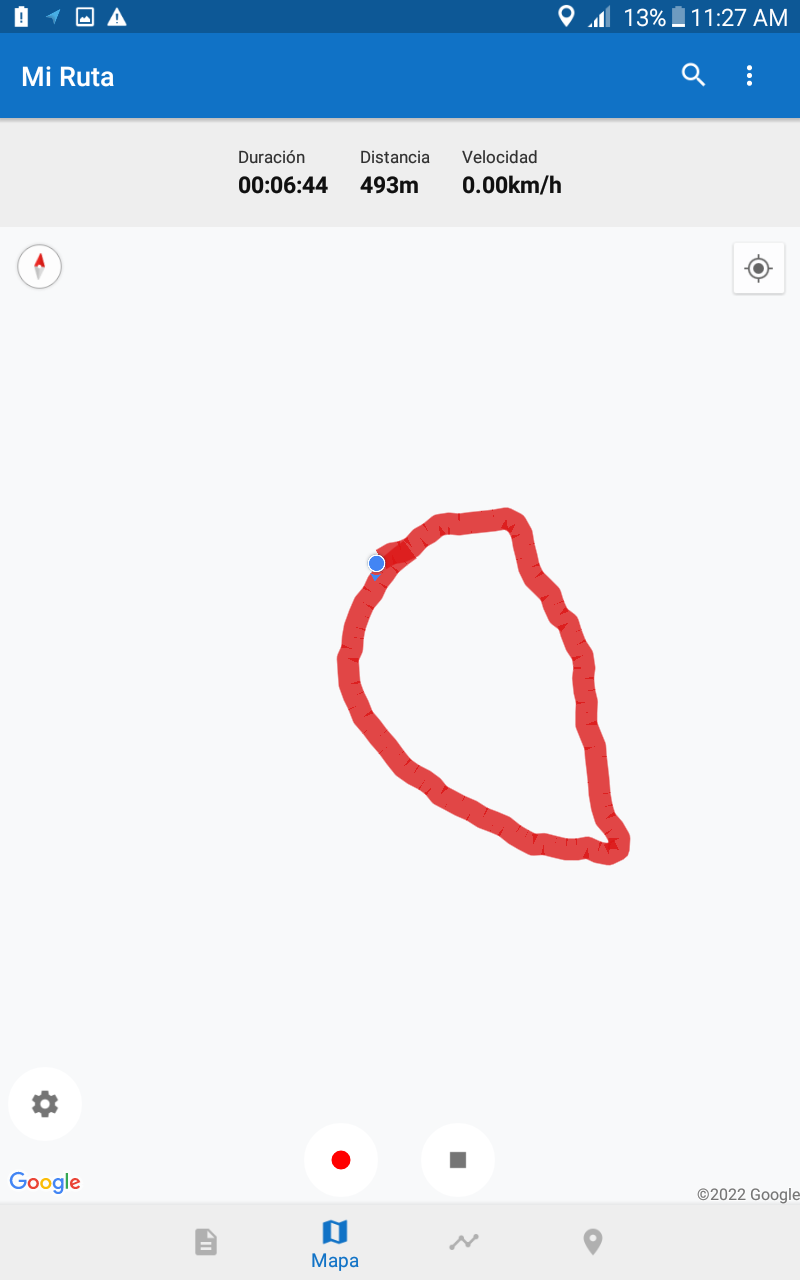Screen dimensions: 800x1280
Task: Center map on my location
Action: click(x=758, y=268)
